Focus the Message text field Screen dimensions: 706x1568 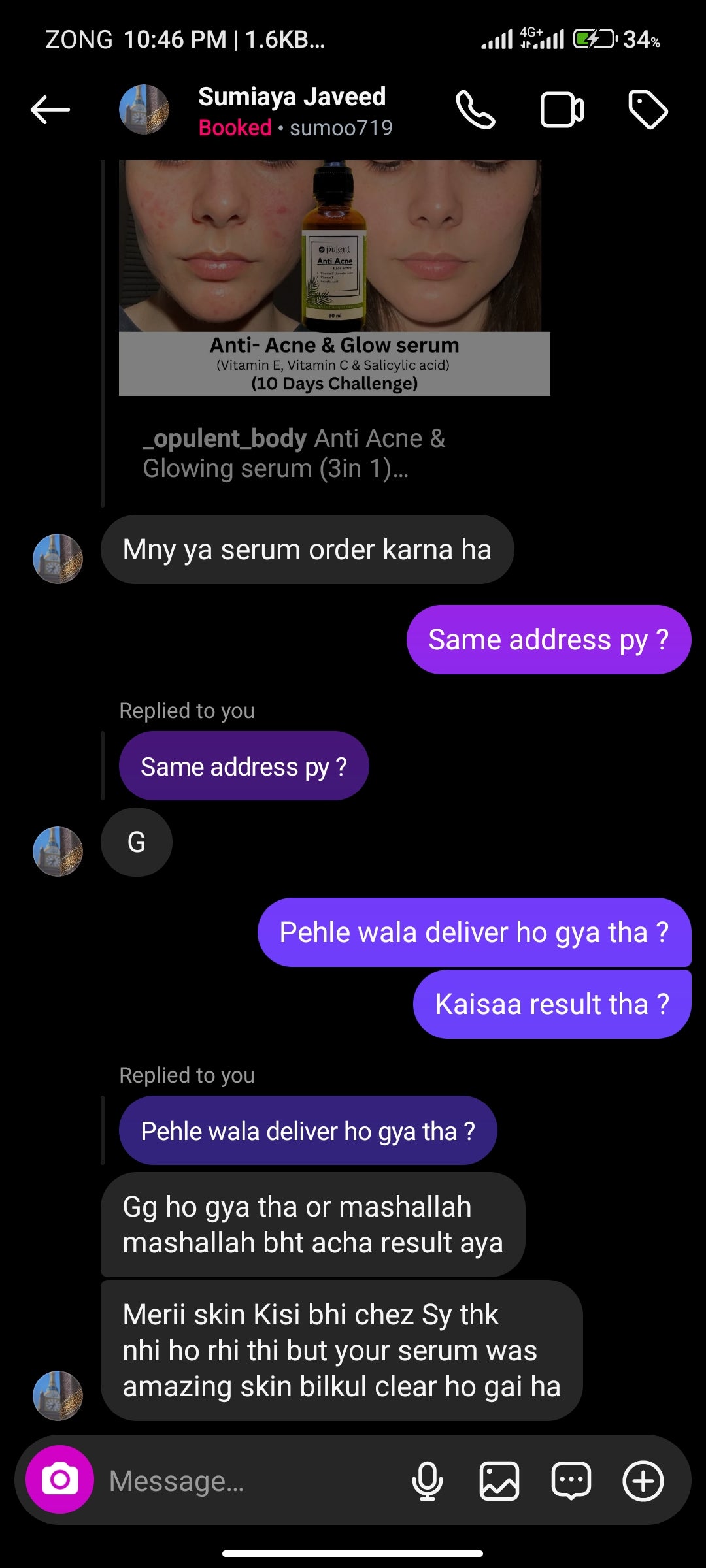pos(248,1480)
